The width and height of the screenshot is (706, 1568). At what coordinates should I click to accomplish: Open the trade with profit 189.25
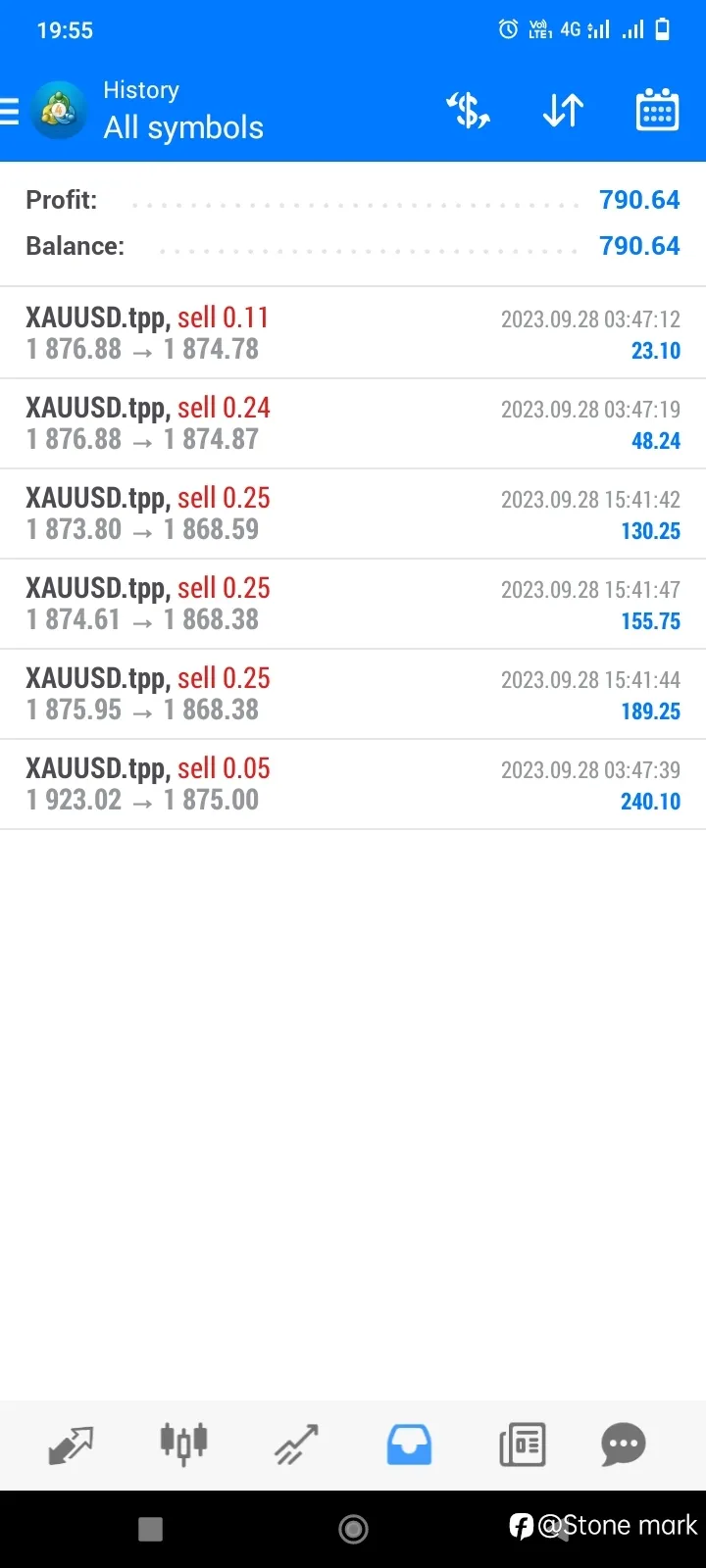pos(353,694)
